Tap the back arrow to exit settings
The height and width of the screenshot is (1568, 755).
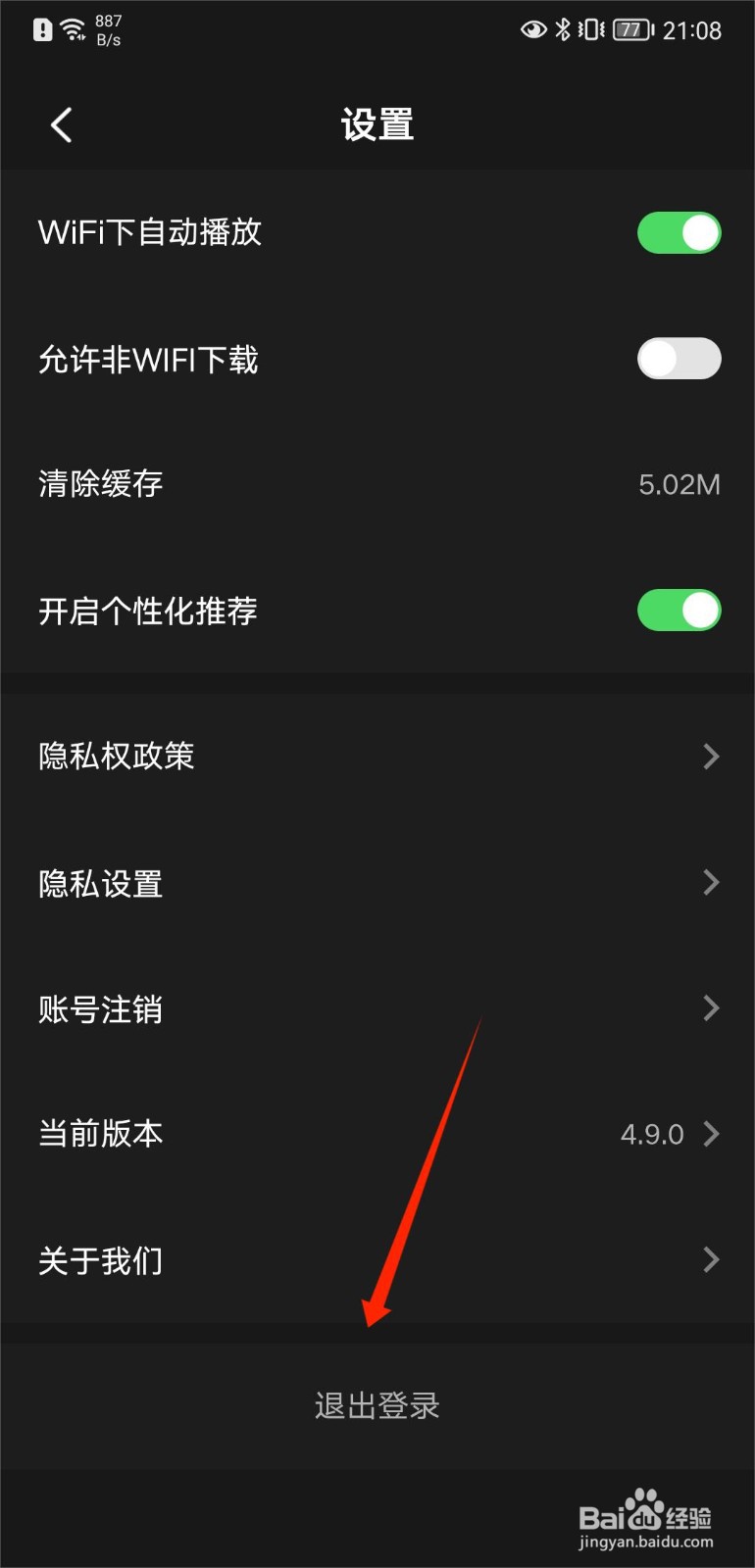click(x=61, y=124)
